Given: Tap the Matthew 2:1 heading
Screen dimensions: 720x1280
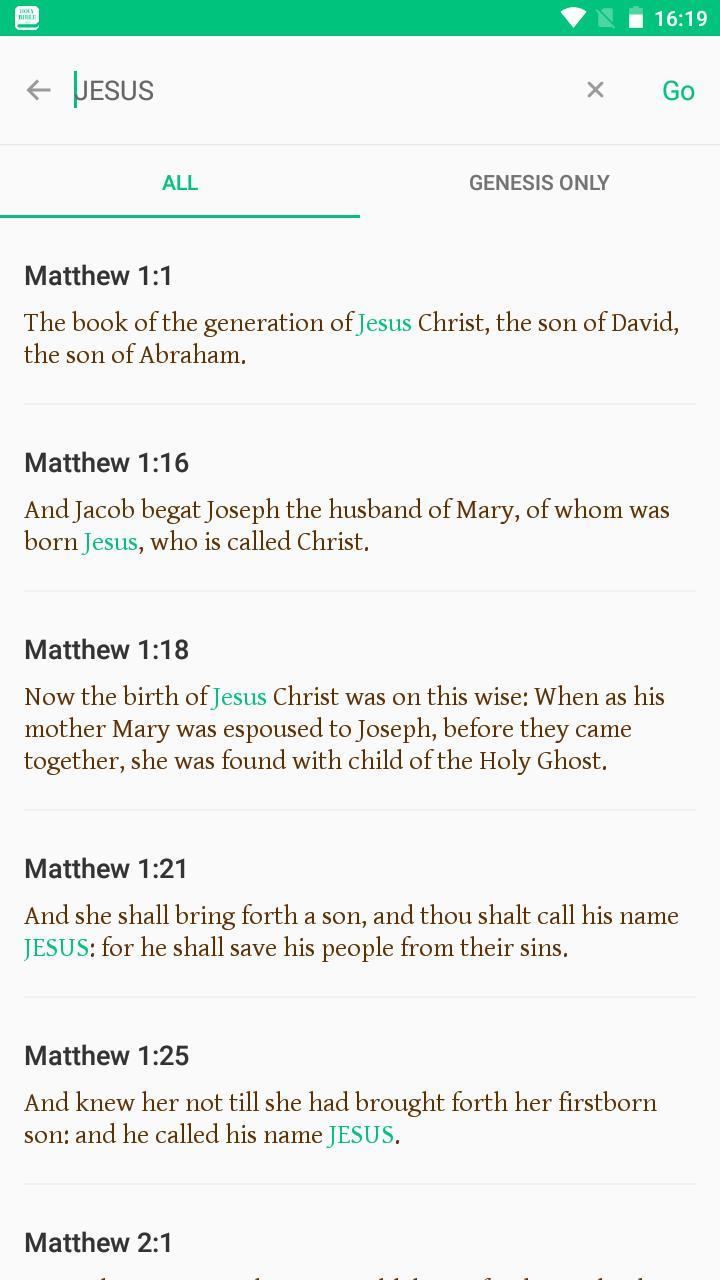Looking at the screenshot, I should (x=97, y=1242).
